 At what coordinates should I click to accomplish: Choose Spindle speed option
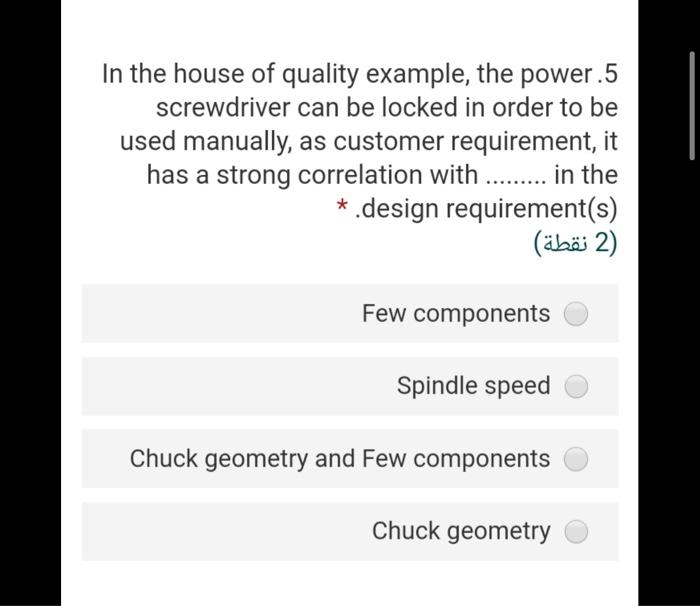[576, 386]
